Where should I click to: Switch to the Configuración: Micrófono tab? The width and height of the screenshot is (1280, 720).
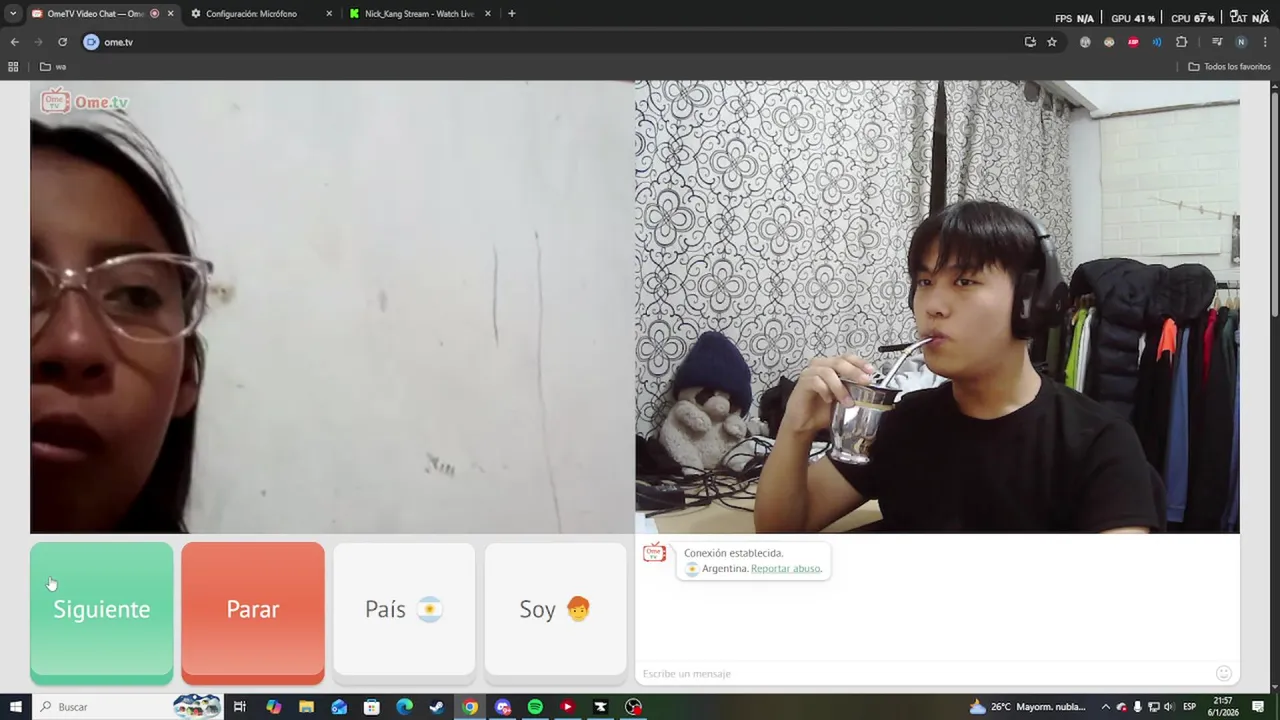252,14
